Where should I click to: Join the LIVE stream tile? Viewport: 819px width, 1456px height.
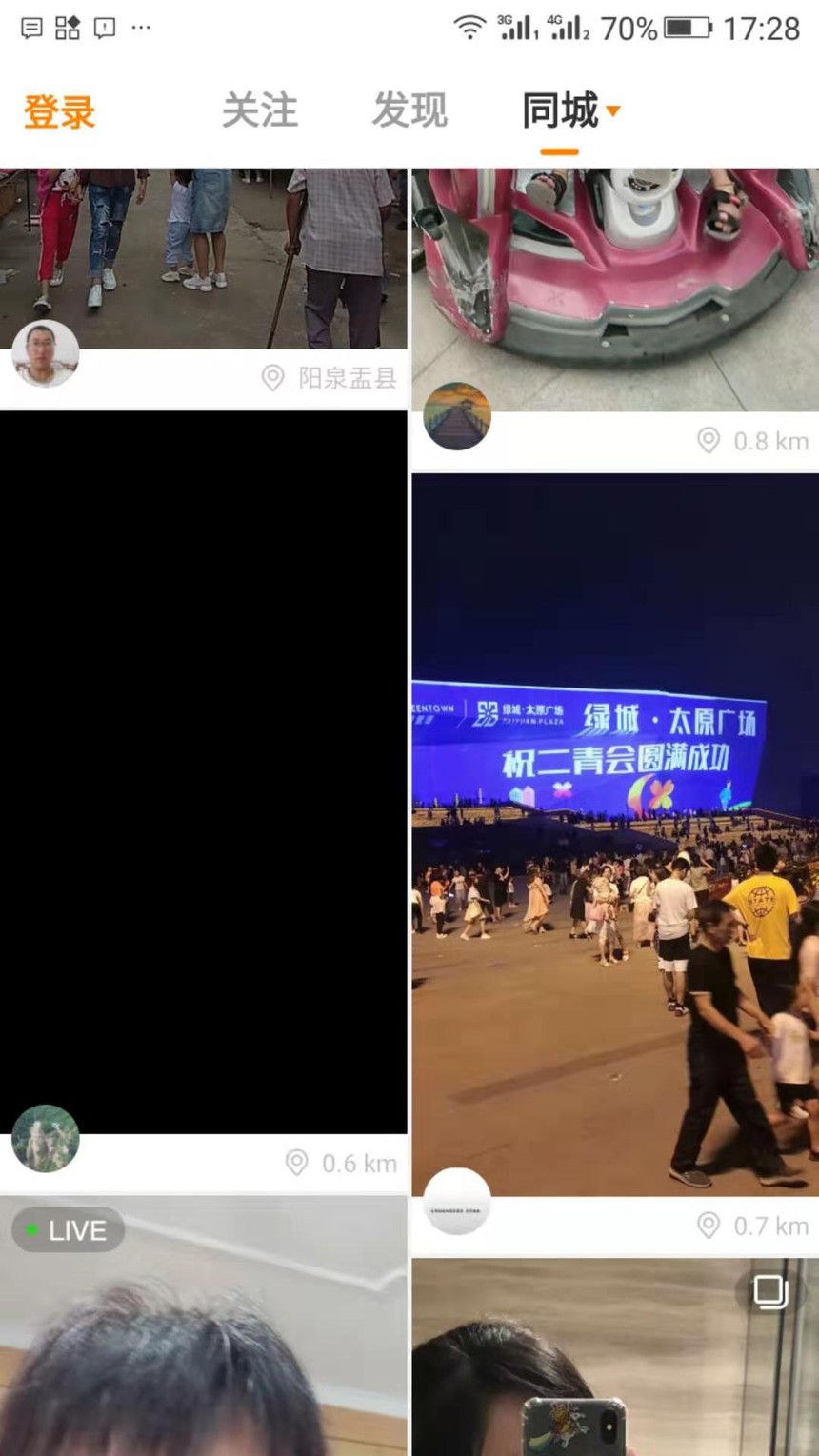tap(203, 1326)
